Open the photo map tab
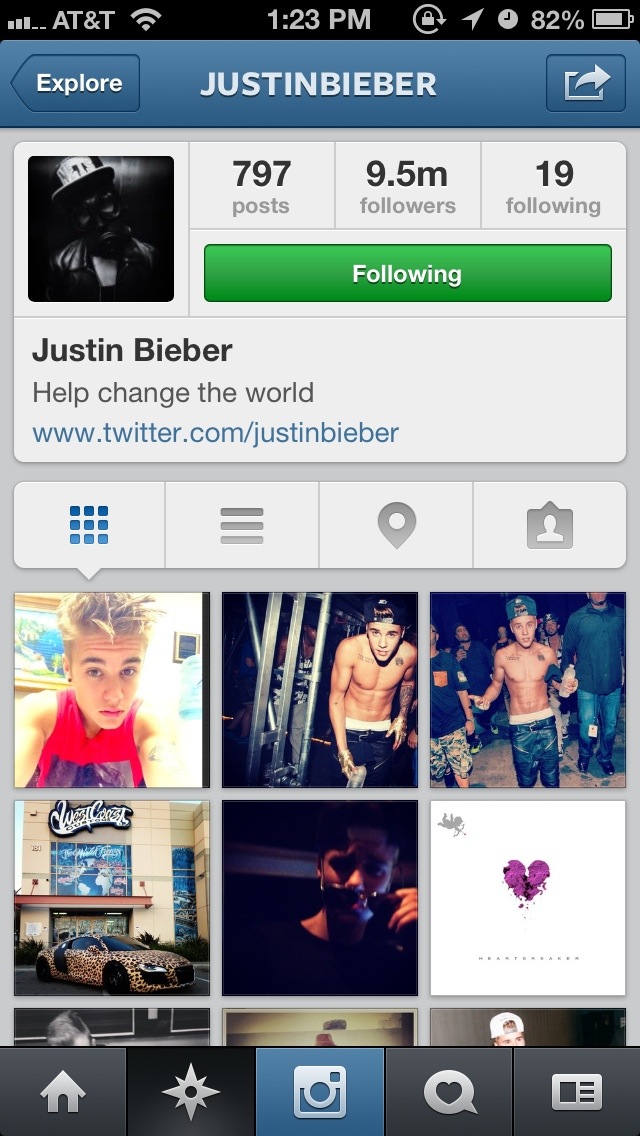 coord(396,525)
